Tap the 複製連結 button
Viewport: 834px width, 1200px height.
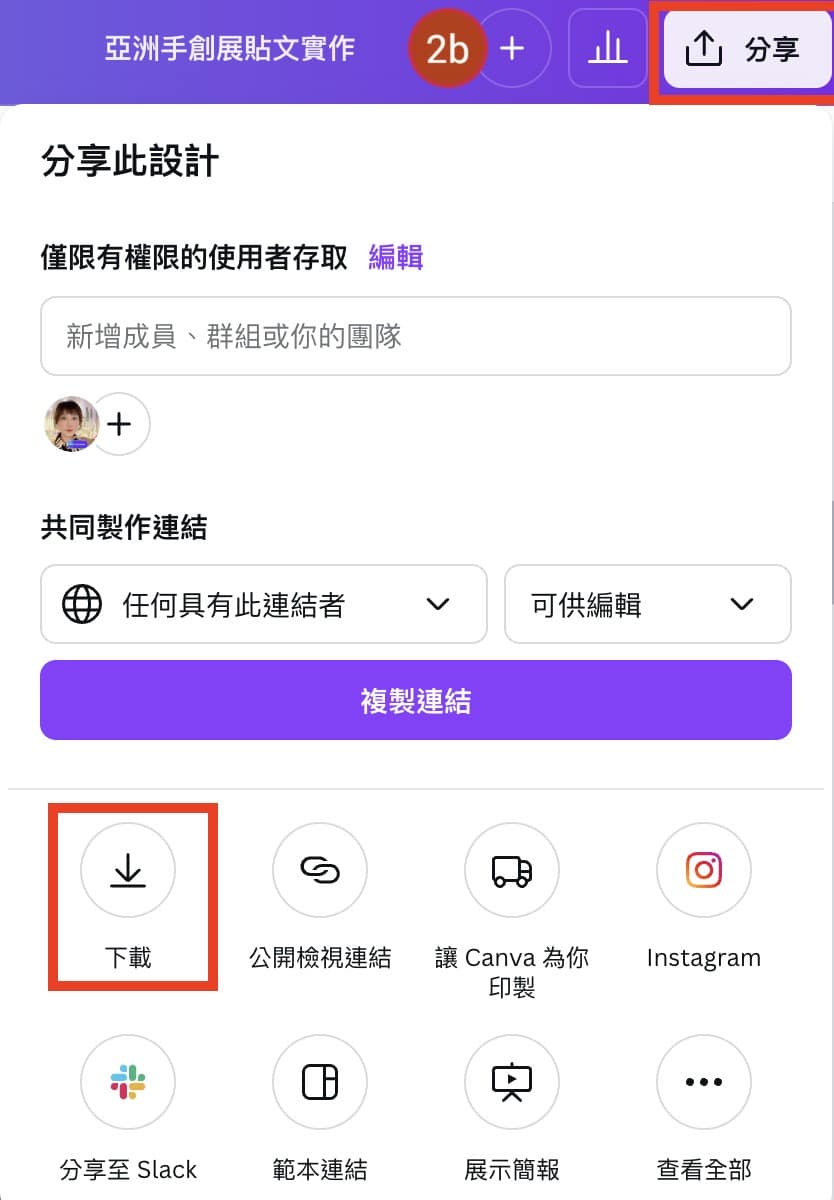pyautogui.click(x=415, y=700)
